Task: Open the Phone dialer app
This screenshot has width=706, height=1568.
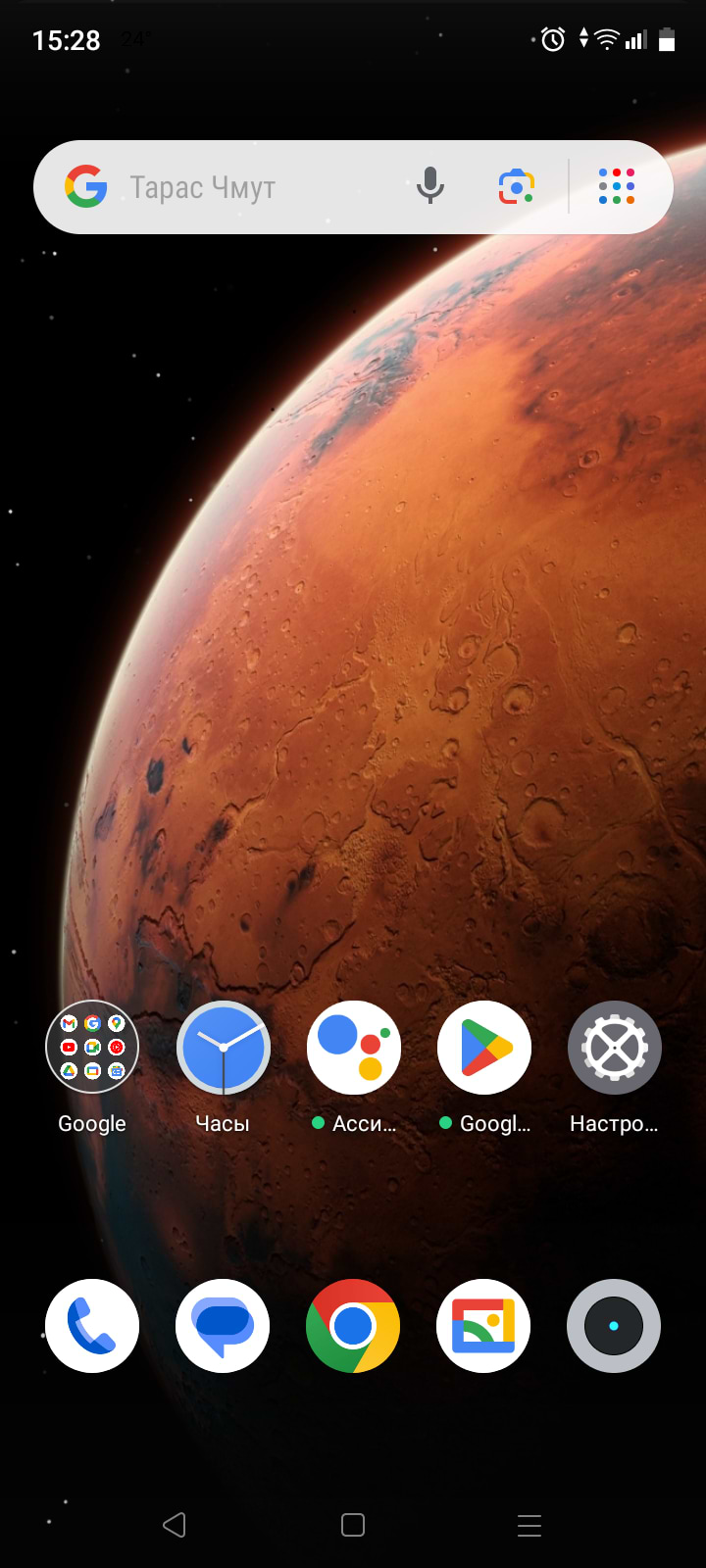Action: [92, 1326]
